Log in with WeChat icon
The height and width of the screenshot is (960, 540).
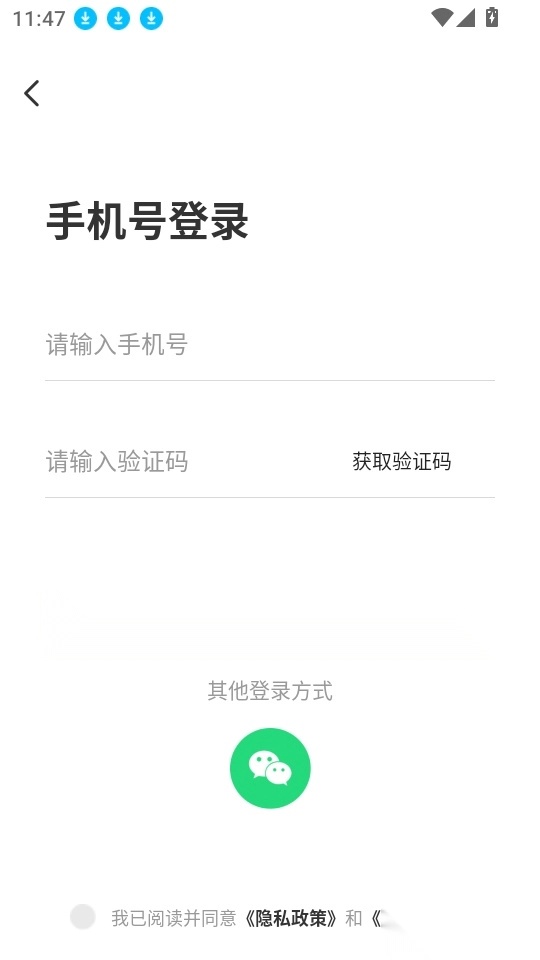pos(270,768)
